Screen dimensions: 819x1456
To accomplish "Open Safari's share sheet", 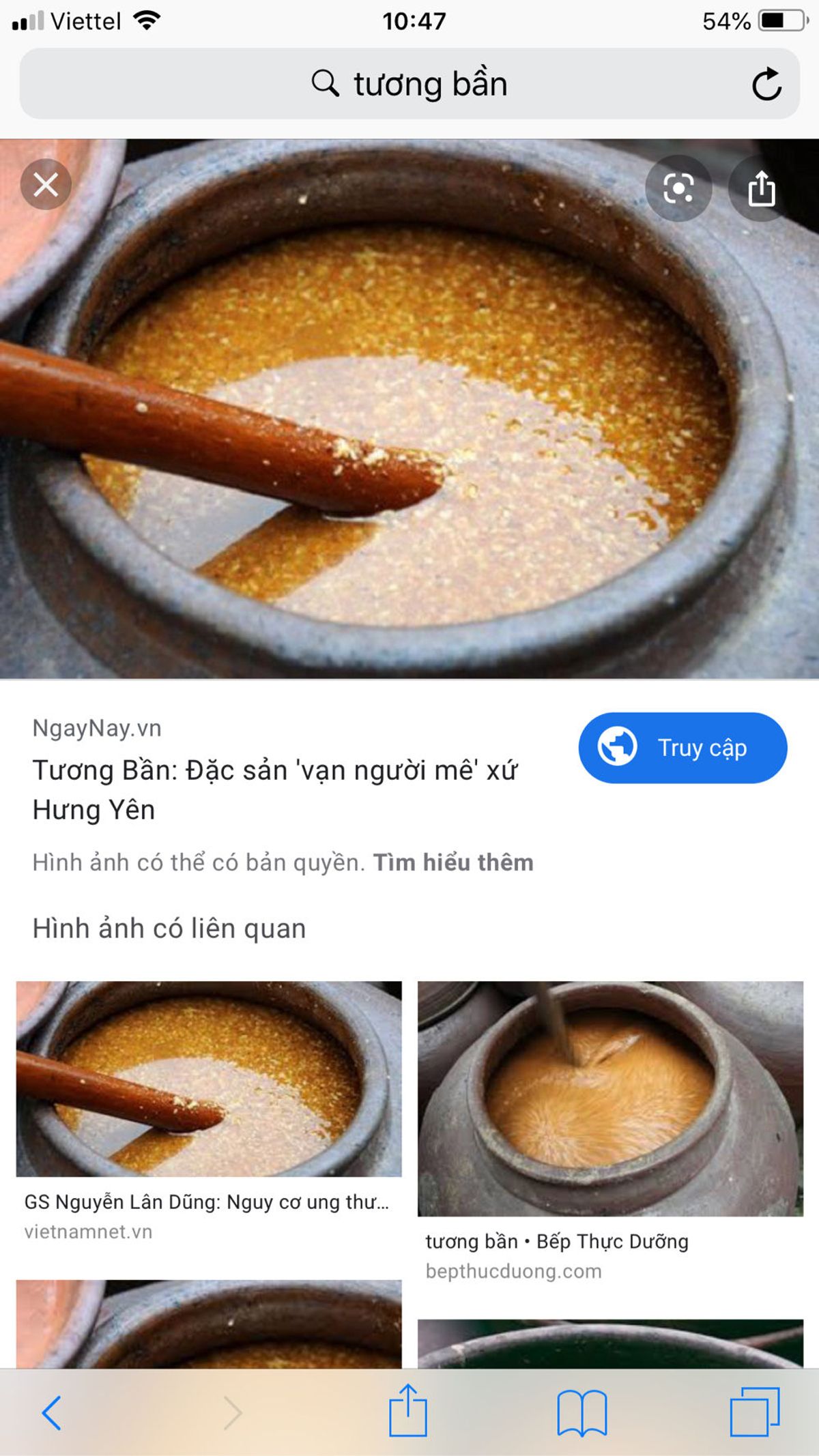I will [408, 1411].
